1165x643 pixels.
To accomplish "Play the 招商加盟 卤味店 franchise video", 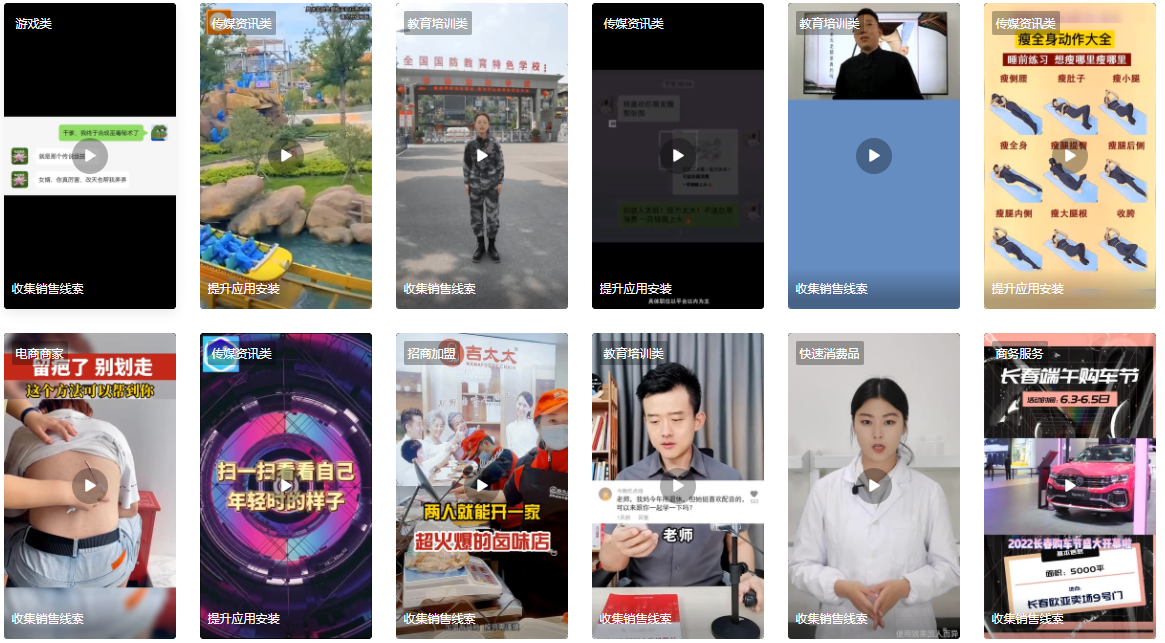I will click(x=482, y=486).
